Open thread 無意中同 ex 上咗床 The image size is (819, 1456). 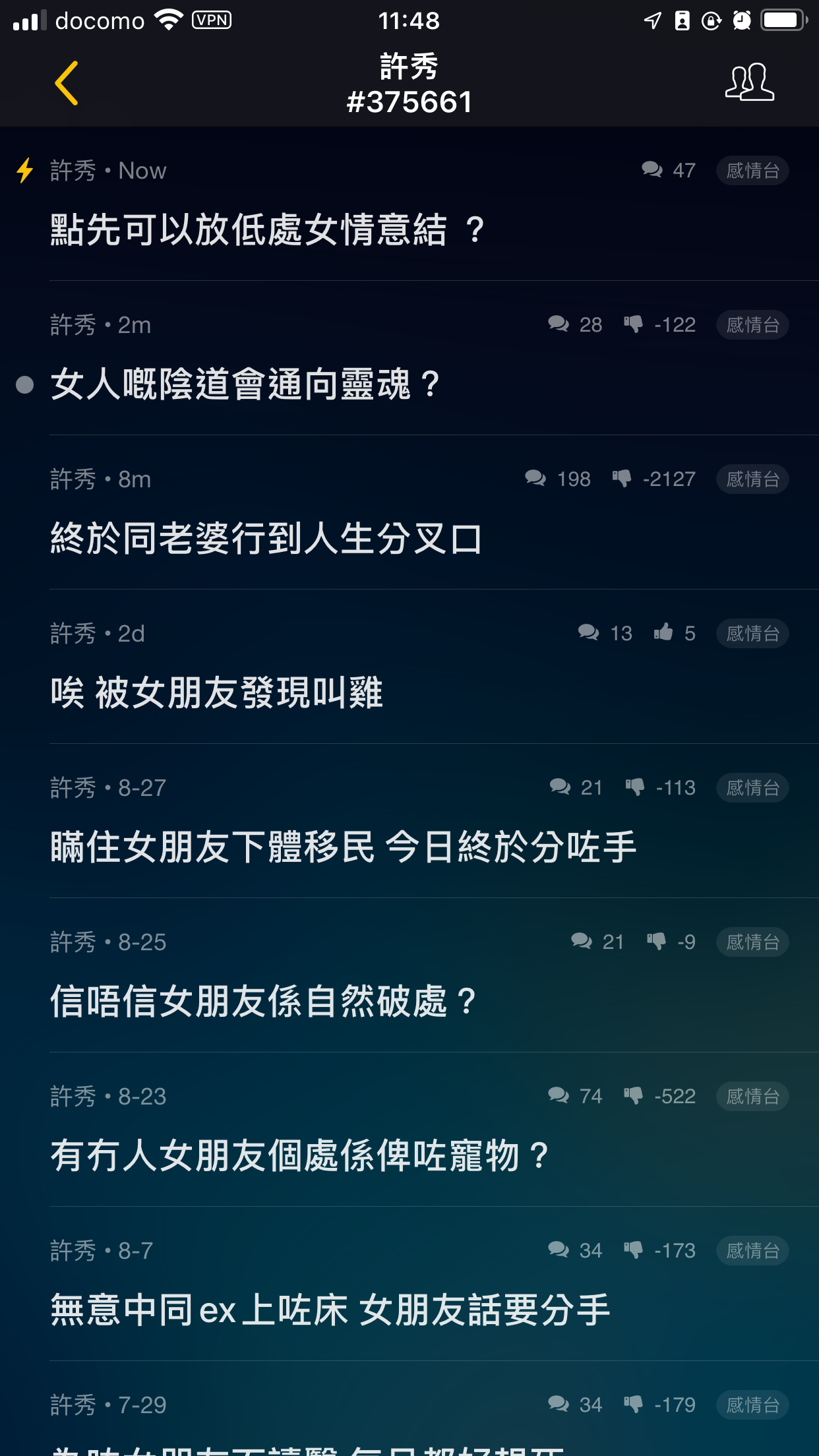tap(330, 1310)
